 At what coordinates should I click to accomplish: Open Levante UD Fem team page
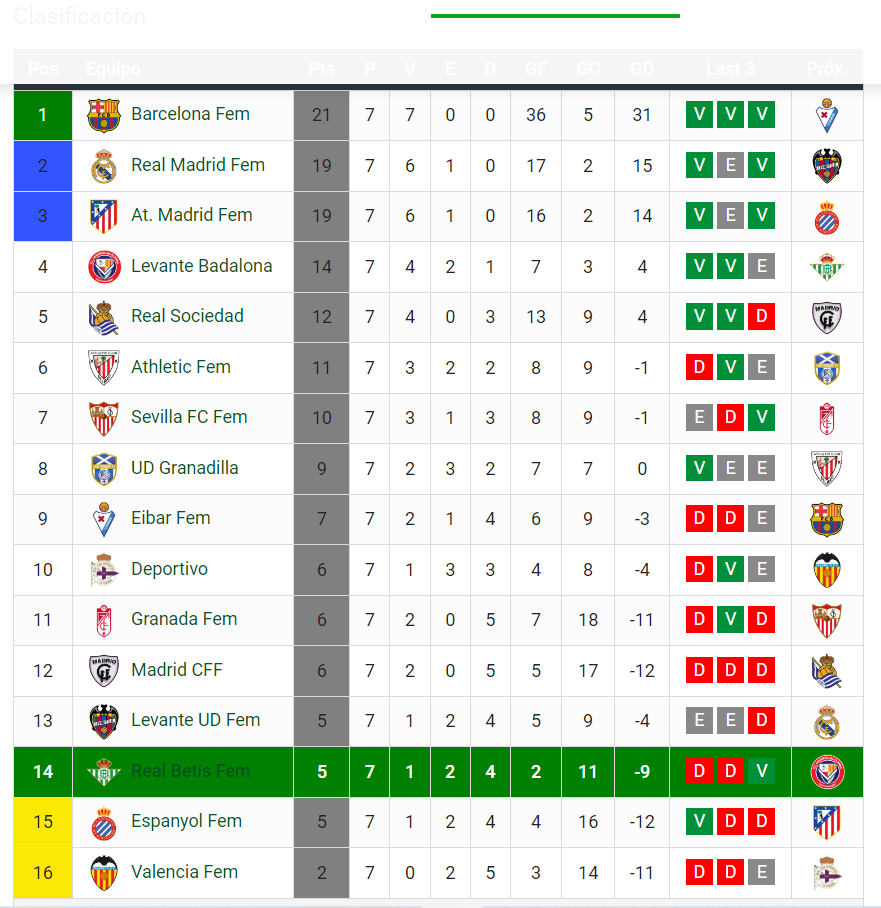pos(195,720)
